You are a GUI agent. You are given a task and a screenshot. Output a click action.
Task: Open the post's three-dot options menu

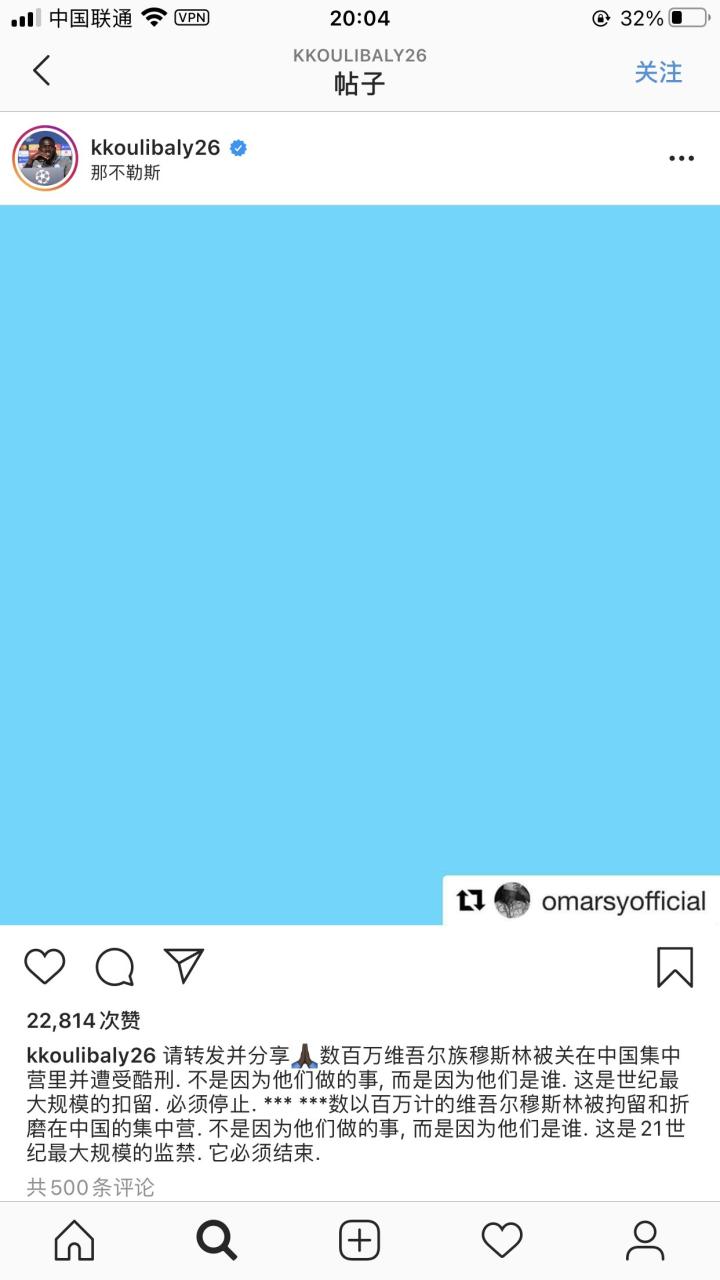click(681, 158)
